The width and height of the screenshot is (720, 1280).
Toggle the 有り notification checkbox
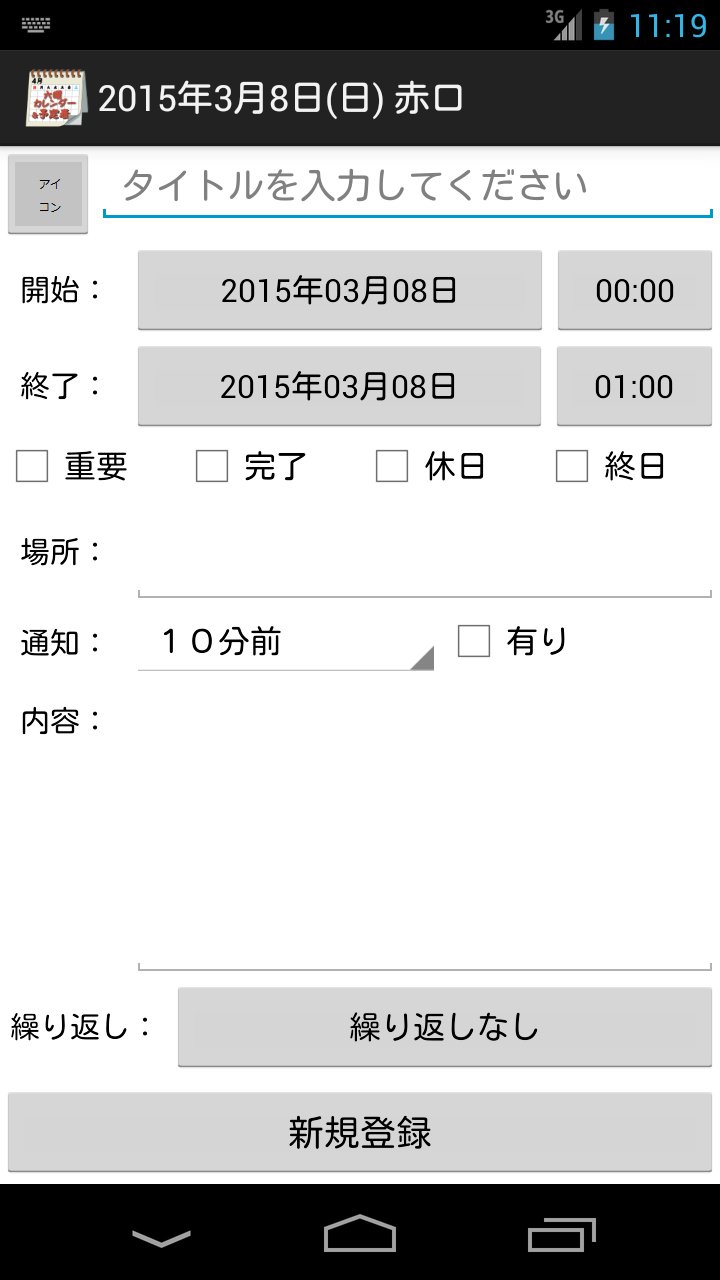473,641
